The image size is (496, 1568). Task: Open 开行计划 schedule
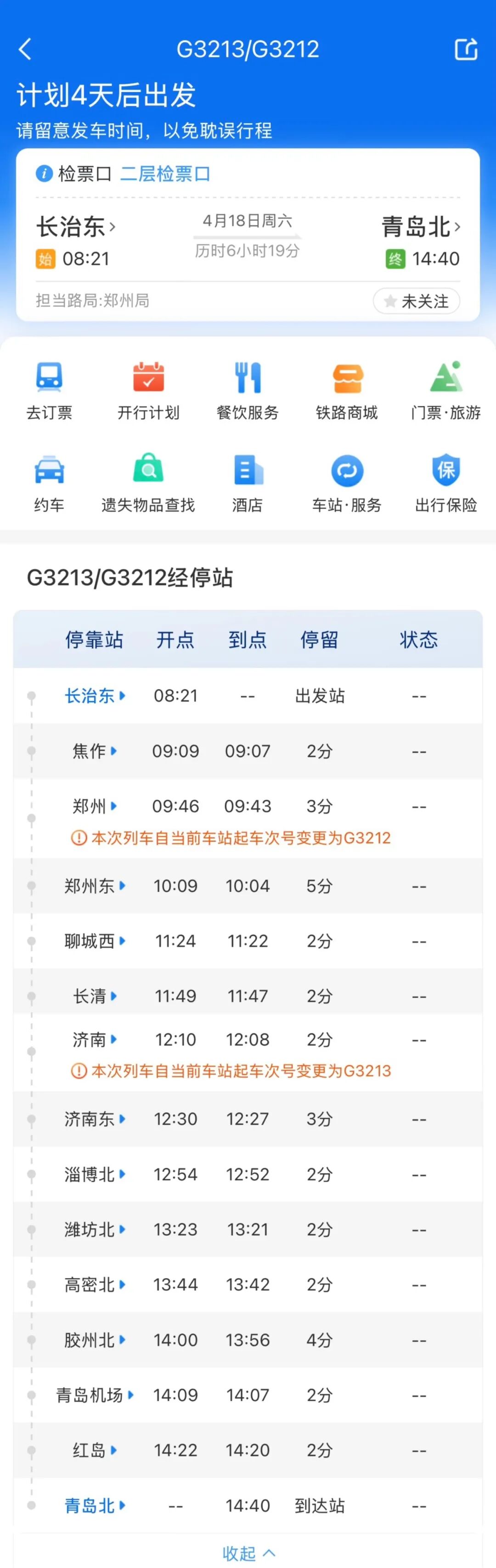[148, 390]
